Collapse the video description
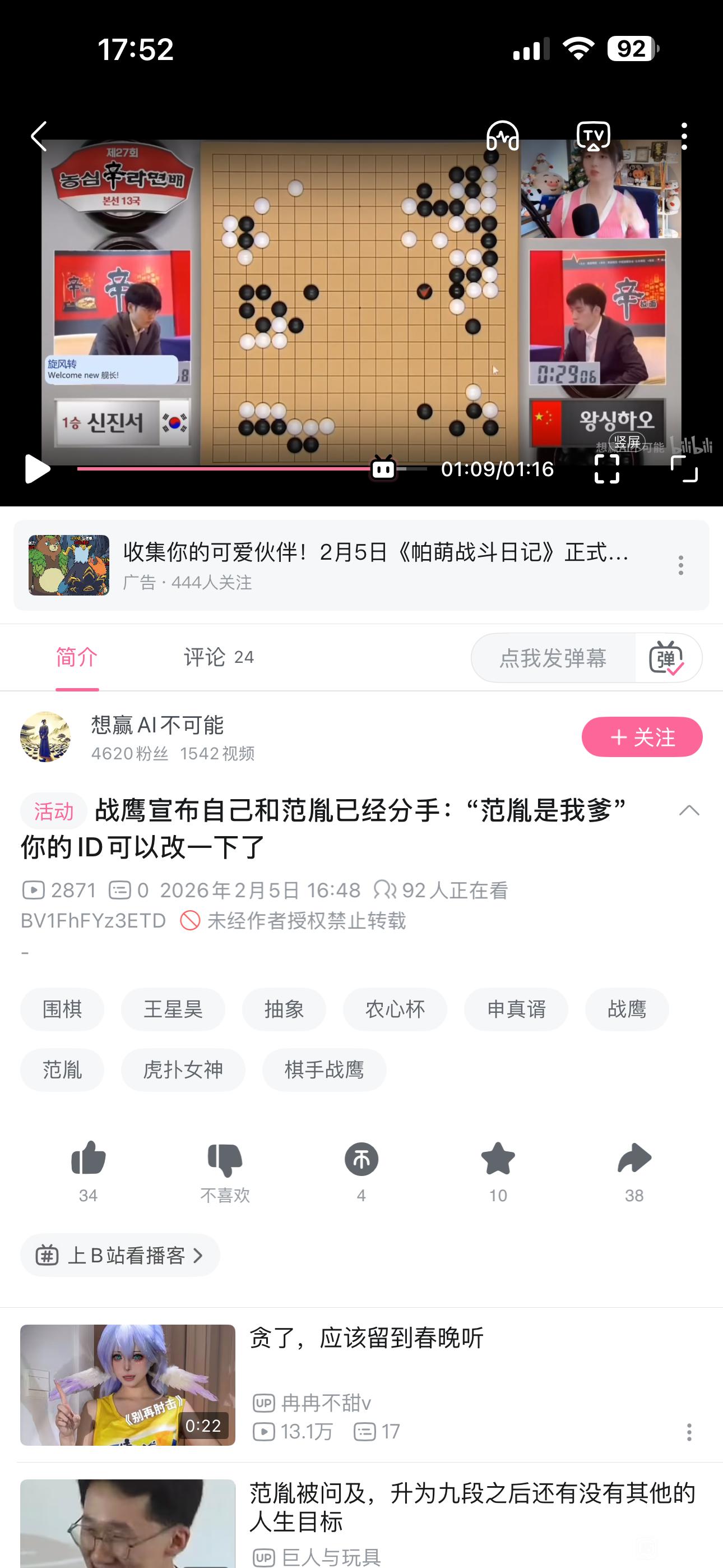This screenshot has width=723, height=1568. pyautogui.click(x=688, y=811)
